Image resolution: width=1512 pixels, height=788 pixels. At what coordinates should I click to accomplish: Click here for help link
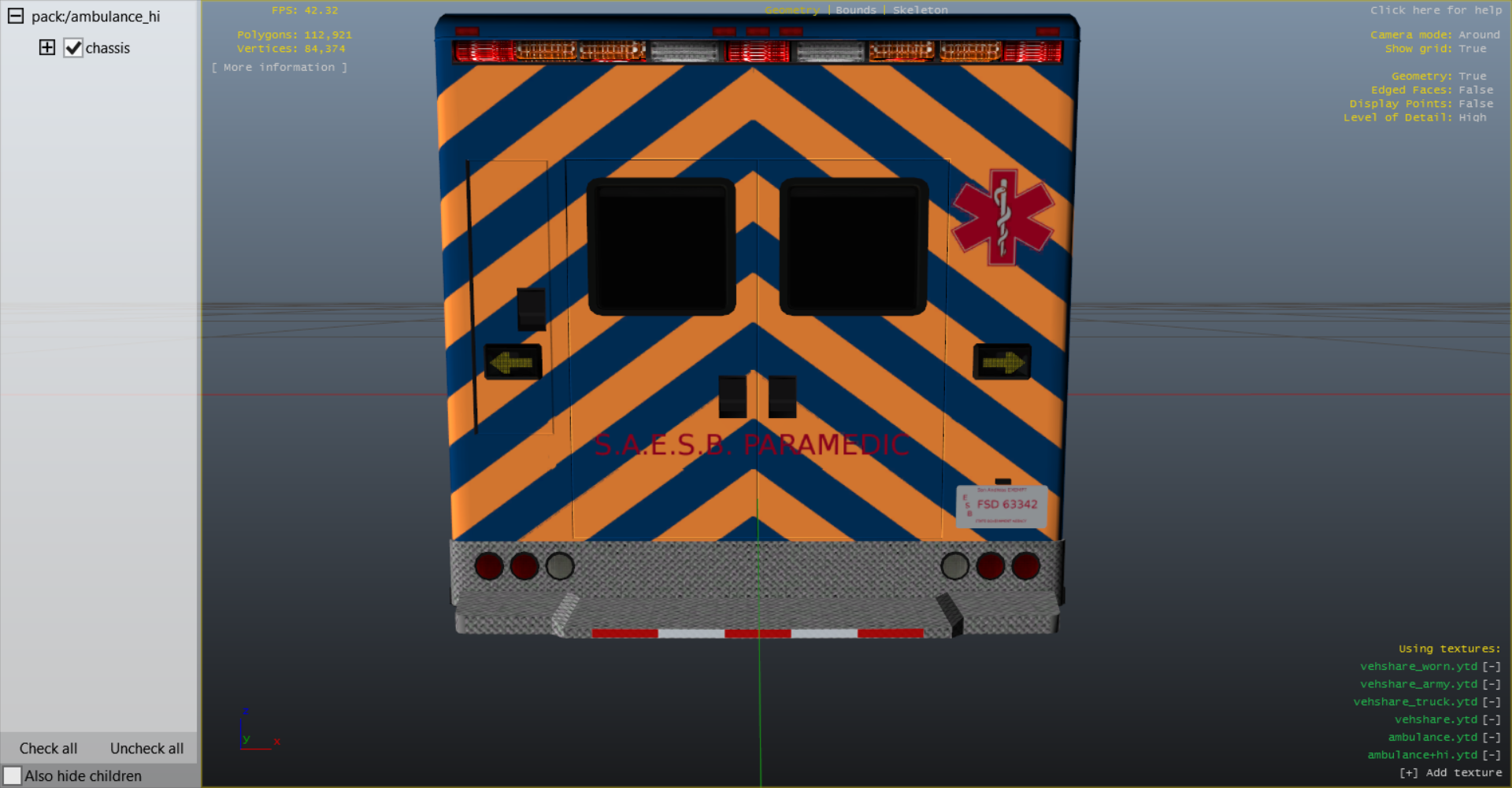1435,10
